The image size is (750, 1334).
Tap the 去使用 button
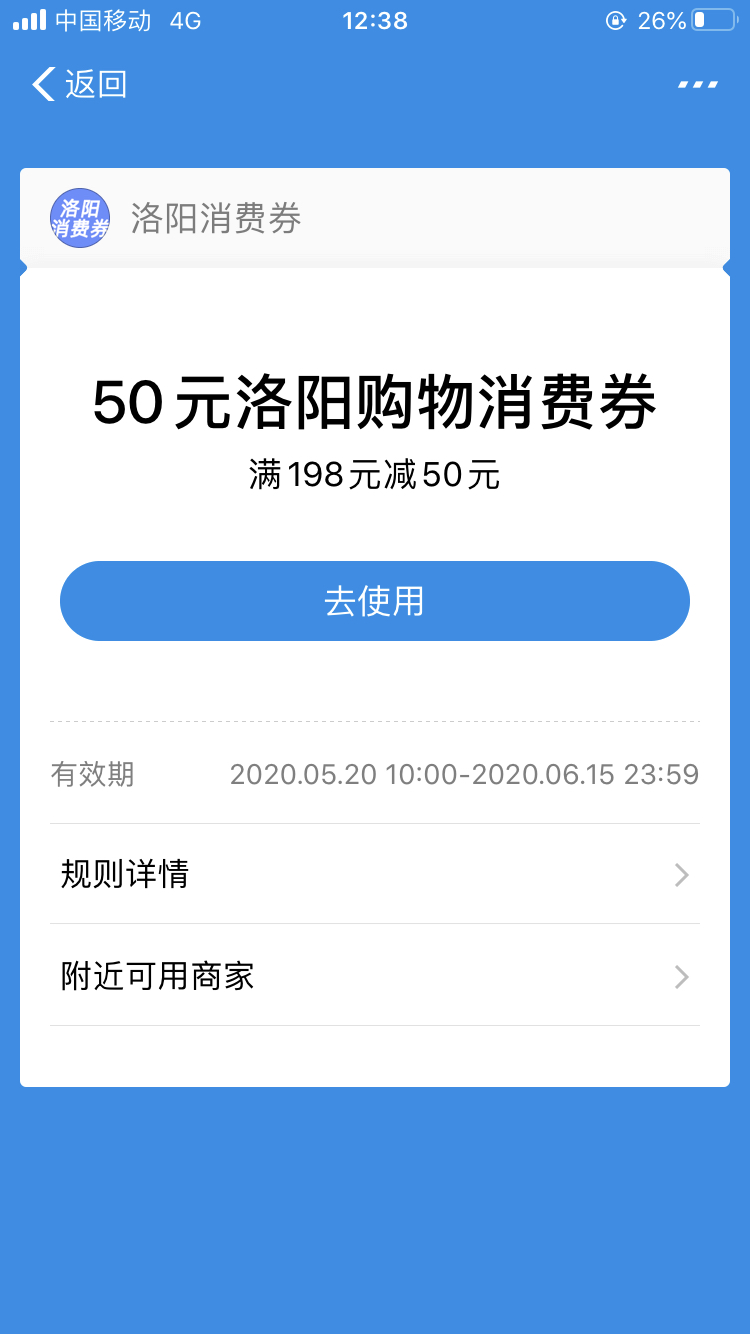coord(375,601)
